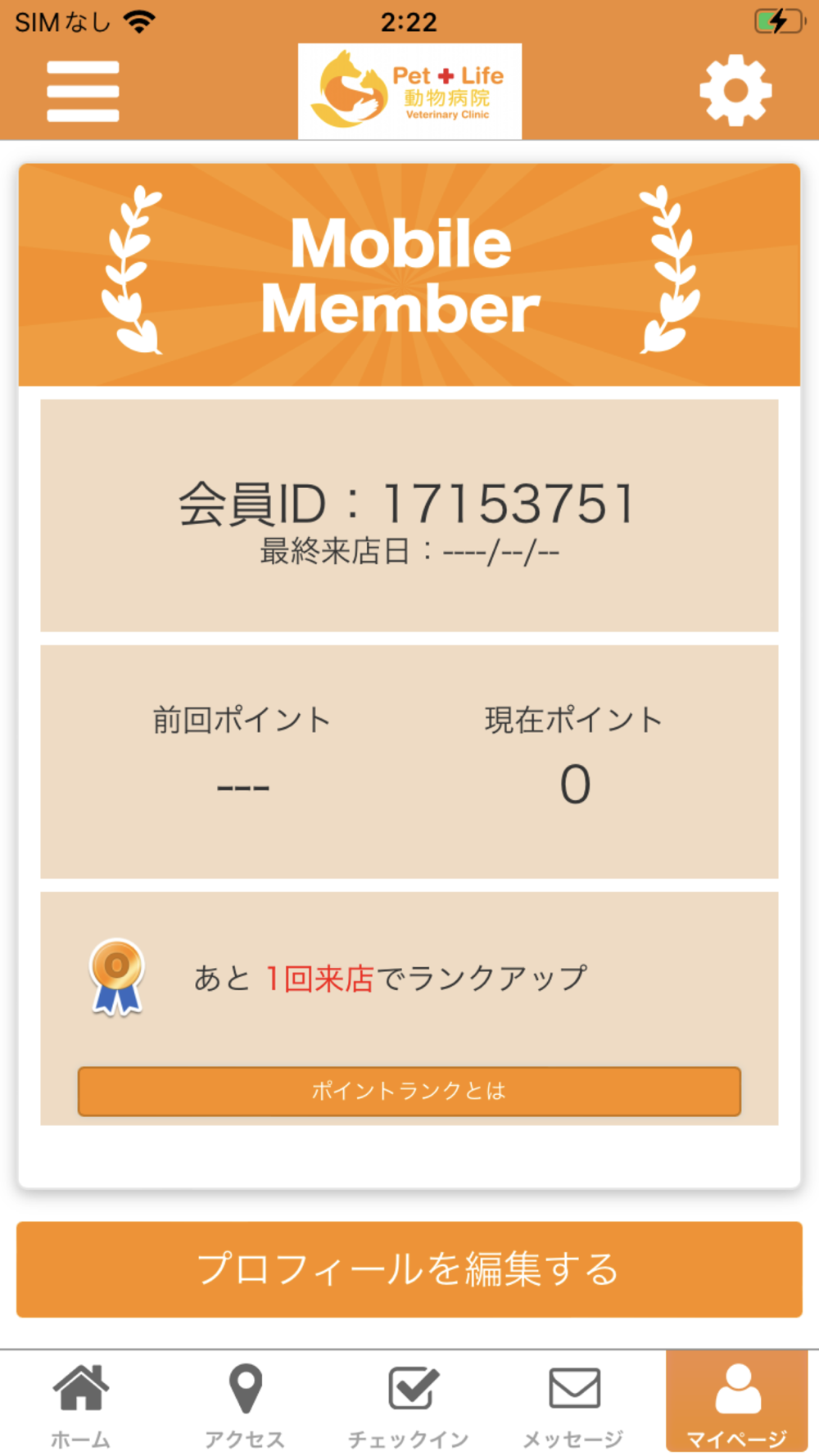This screenshot has height=1456, width=819.
Task: Tap the ポイントランクとは button
Action: pyautogui.click(x=409, y=1091)
